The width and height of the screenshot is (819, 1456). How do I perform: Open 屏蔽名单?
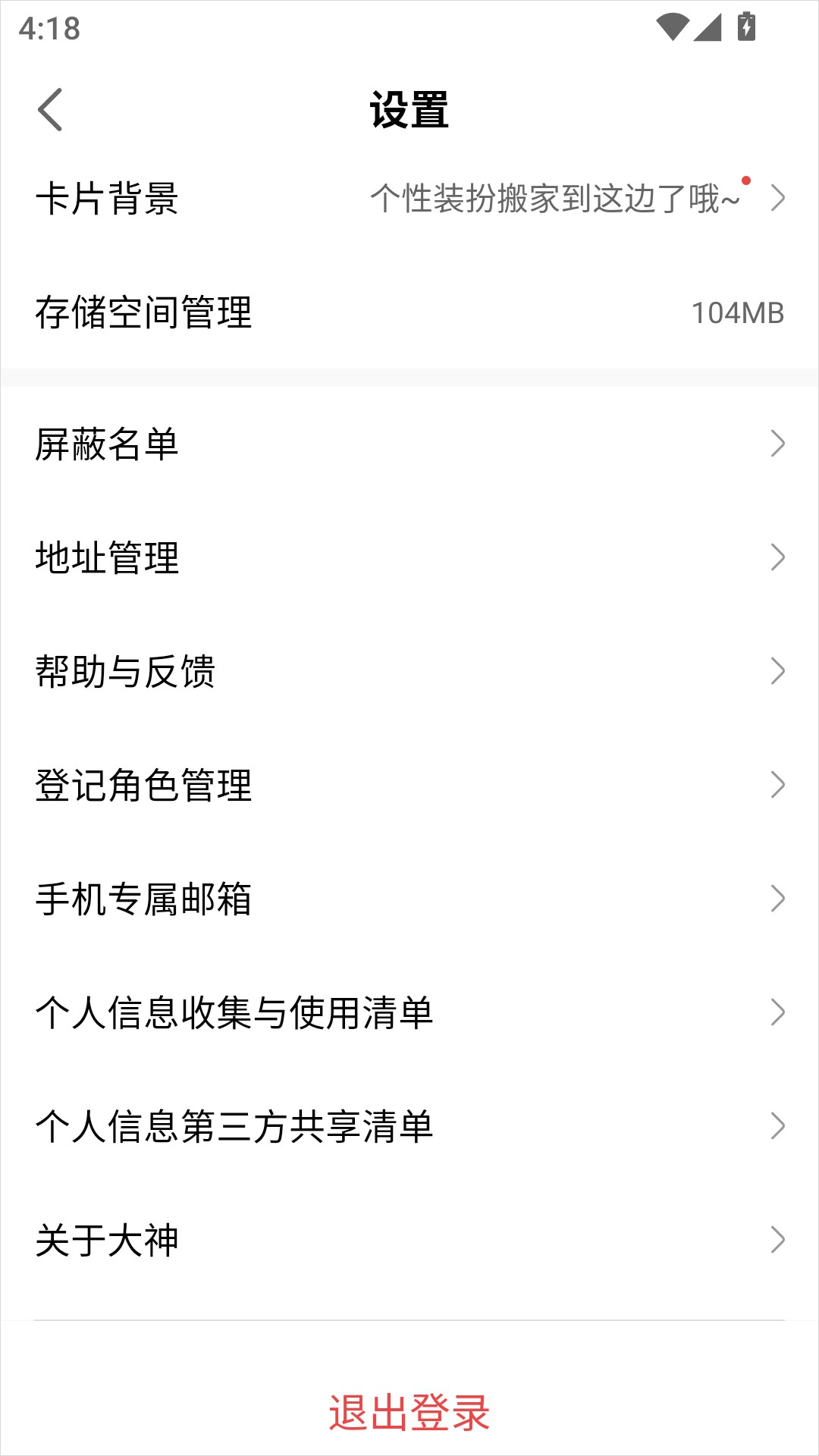409,444
